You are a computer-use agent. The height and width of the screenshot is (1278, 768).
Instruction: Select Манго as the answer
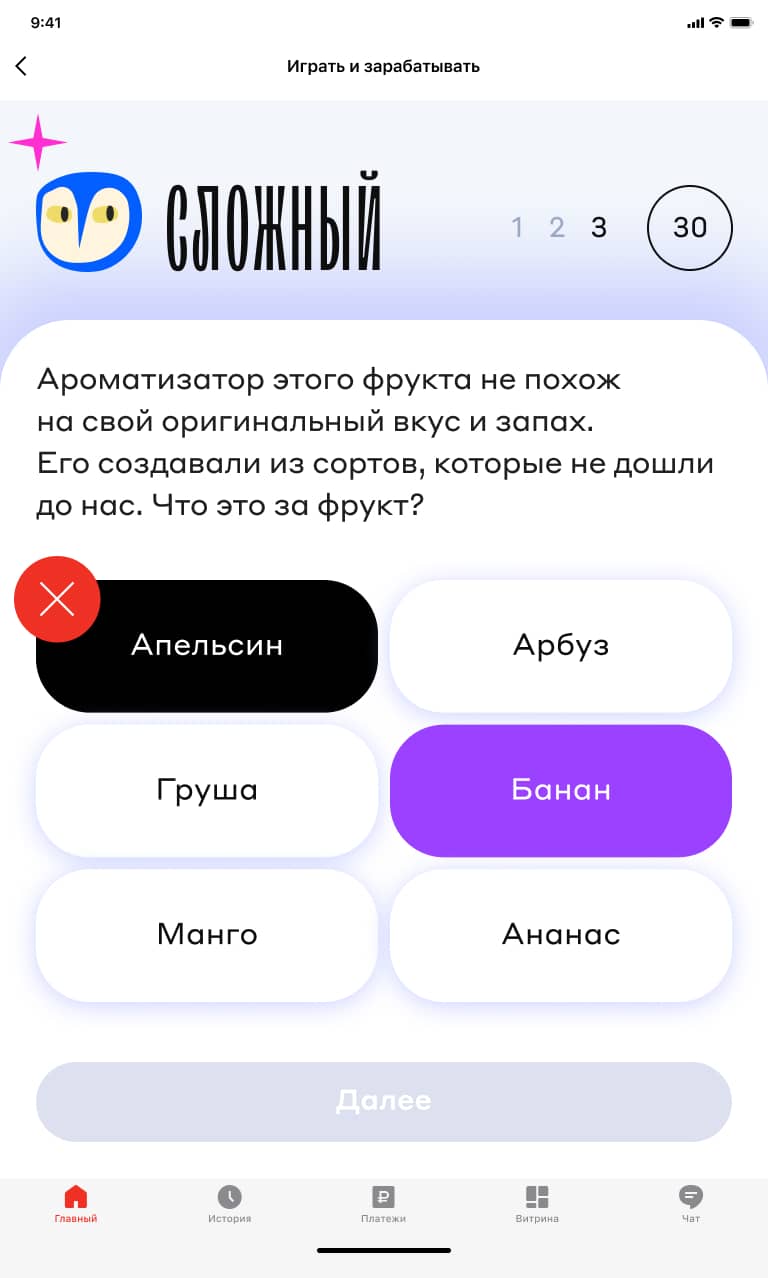(x=207, y=935)
